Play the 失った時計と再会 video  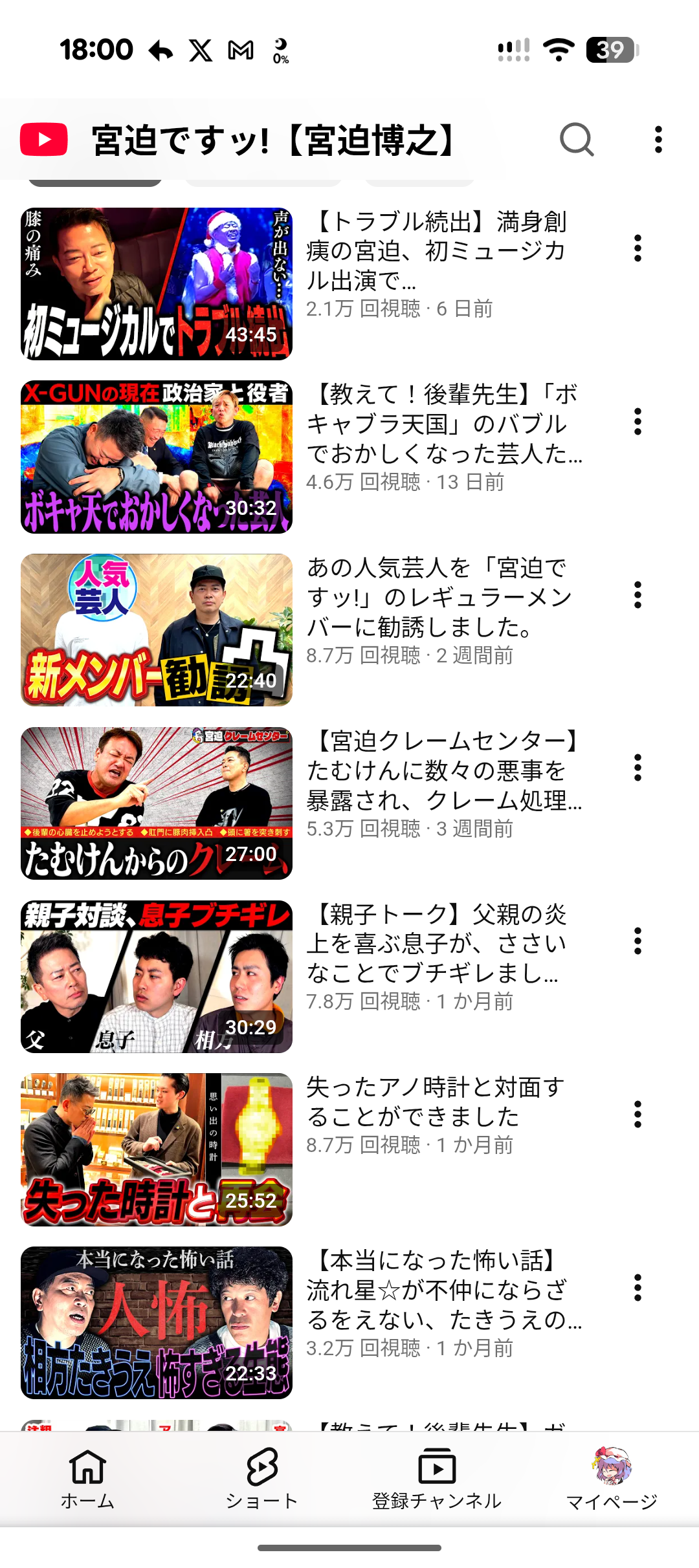click(157, 1149)
